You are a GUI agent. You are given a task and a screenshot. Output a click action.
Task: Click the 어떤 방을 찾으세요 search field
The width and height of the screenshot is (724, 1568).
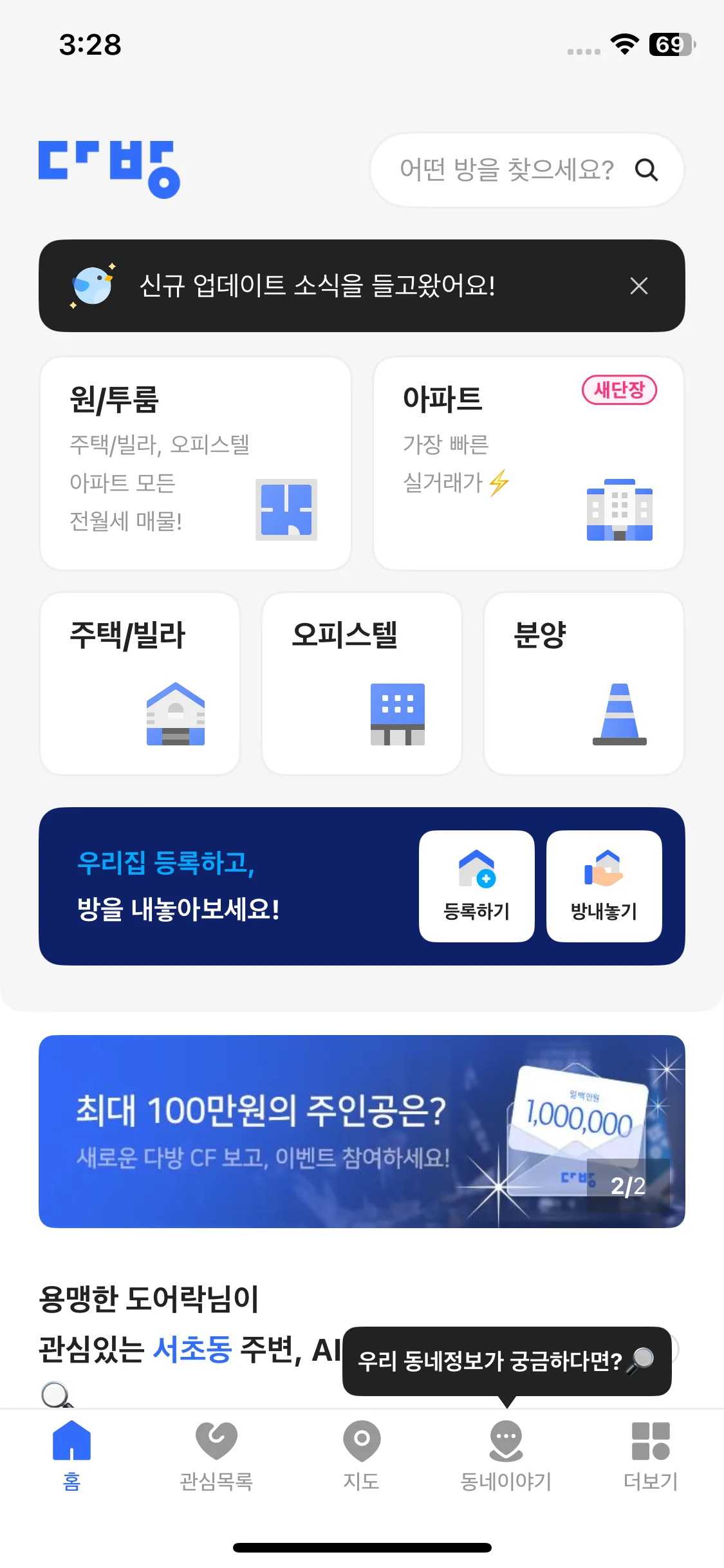[508, 169]
